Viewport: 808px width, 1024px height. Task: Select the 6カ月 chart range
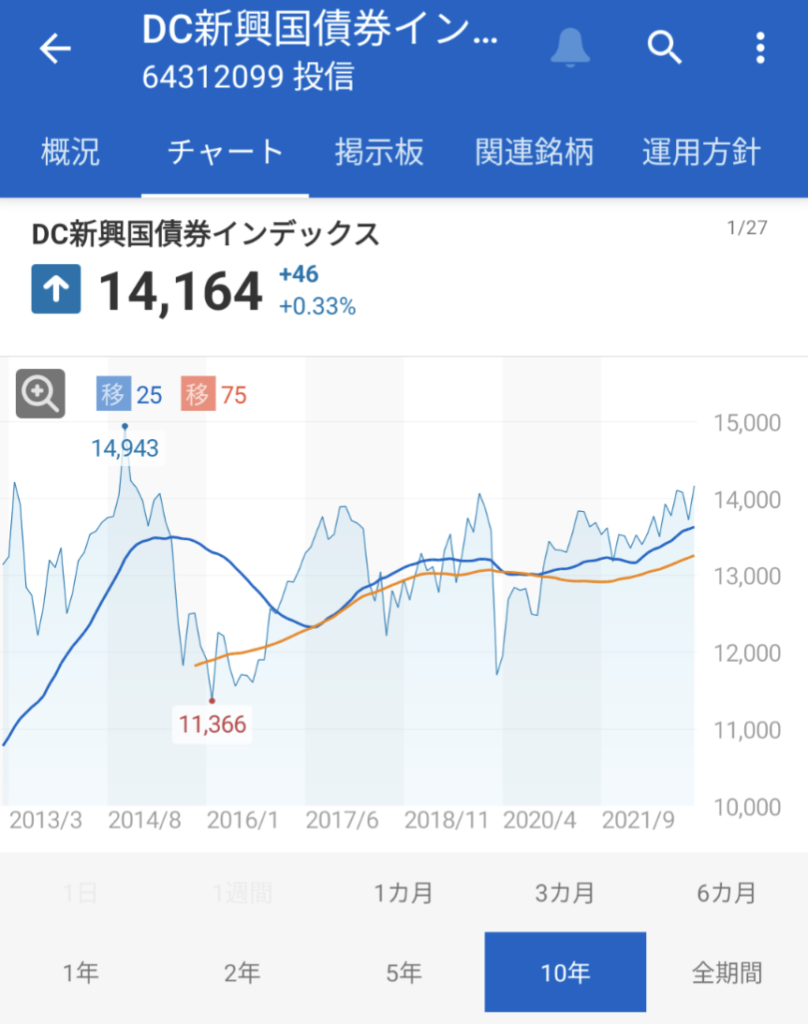[727, 893]
